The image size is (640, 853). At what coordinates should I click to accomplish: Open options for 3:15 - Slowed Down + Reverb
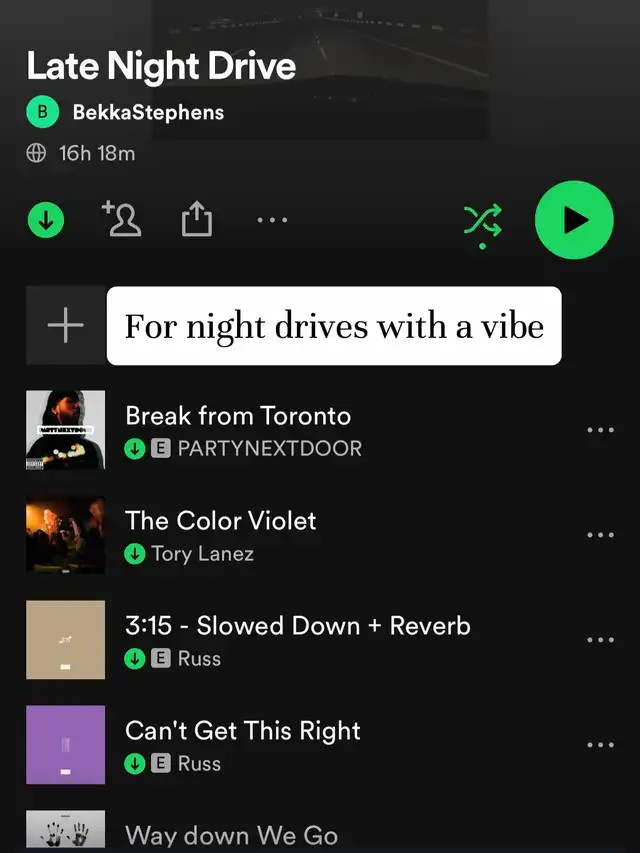point(601,640)
